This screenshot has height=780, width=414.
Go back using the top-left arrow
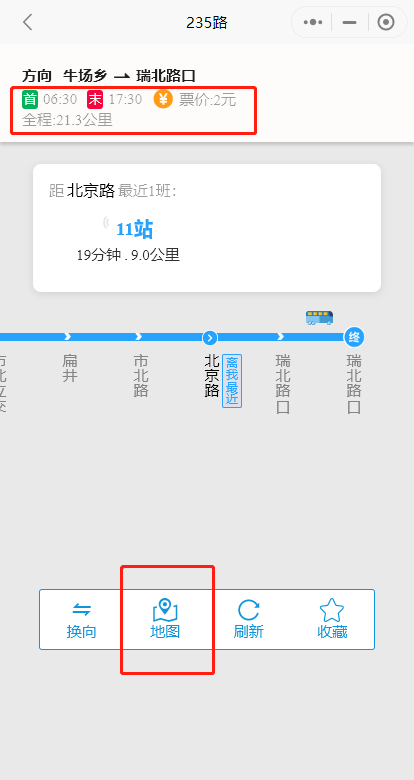pyautogui.click(x=28, y=22)
